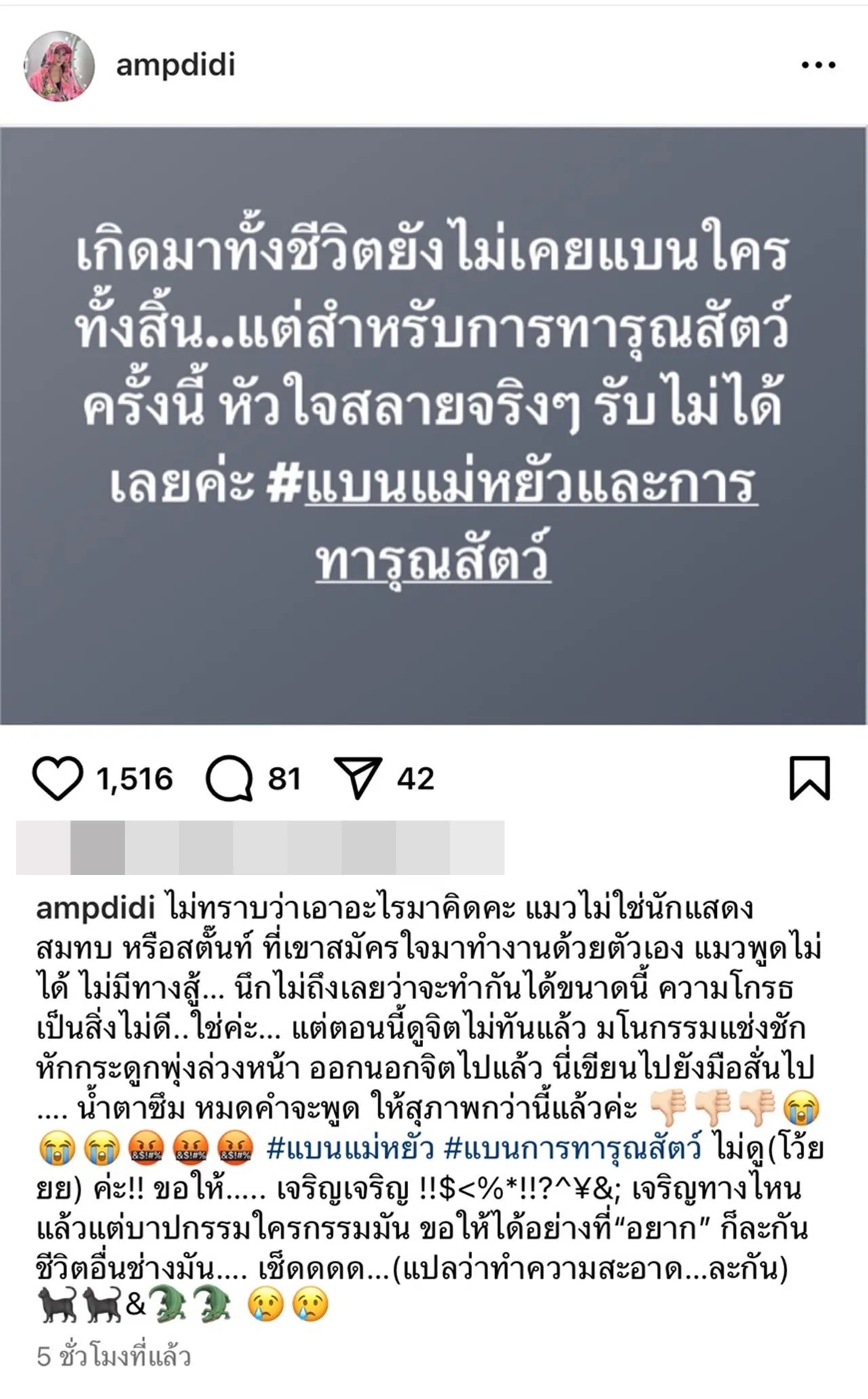868x1399 pixels.
Task: Tap ampdidi's username in the caption
Action: coord(96,908)
